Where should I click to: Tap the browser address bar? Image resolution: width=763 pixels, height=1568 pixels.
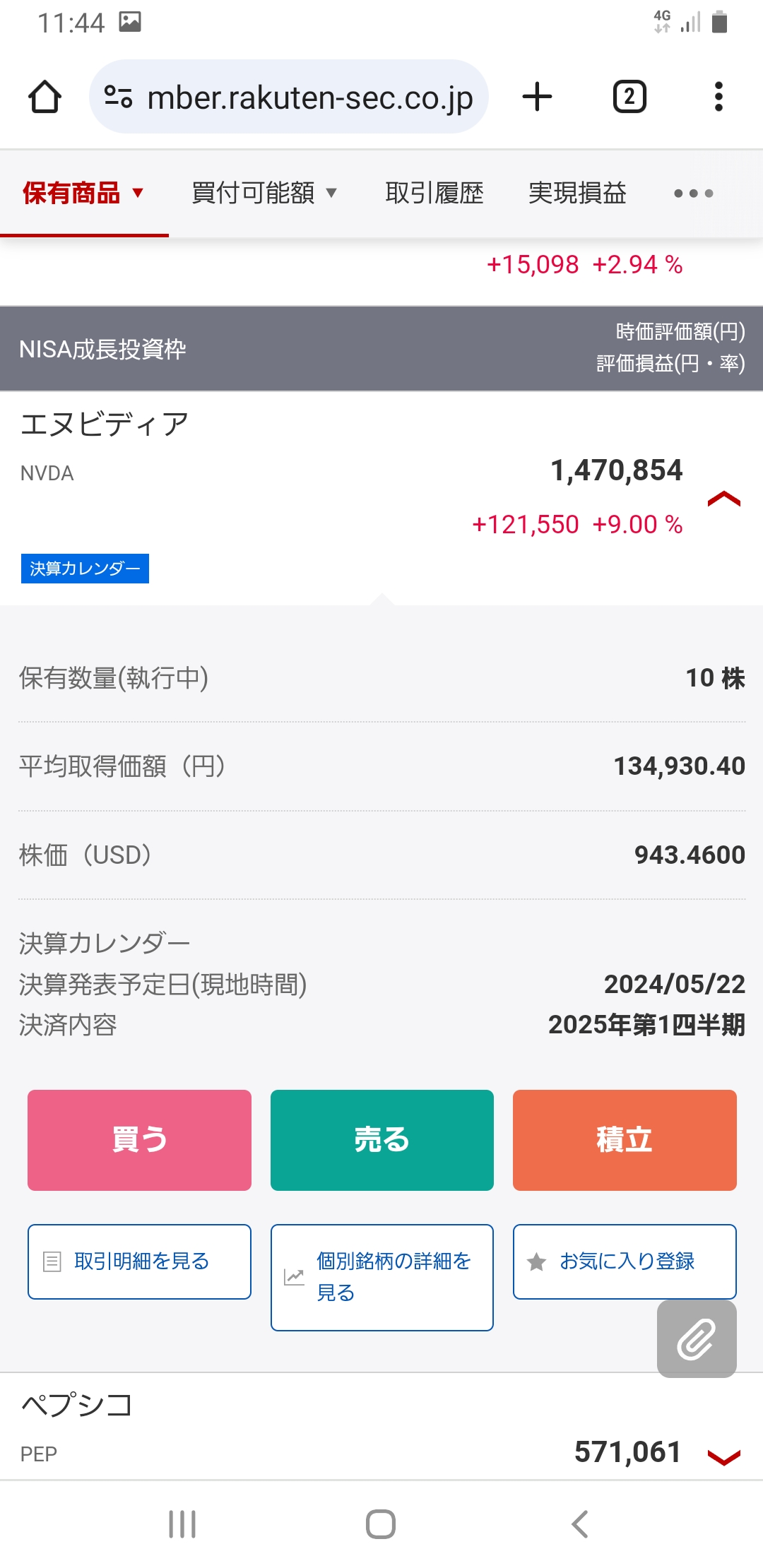point(309,98)
